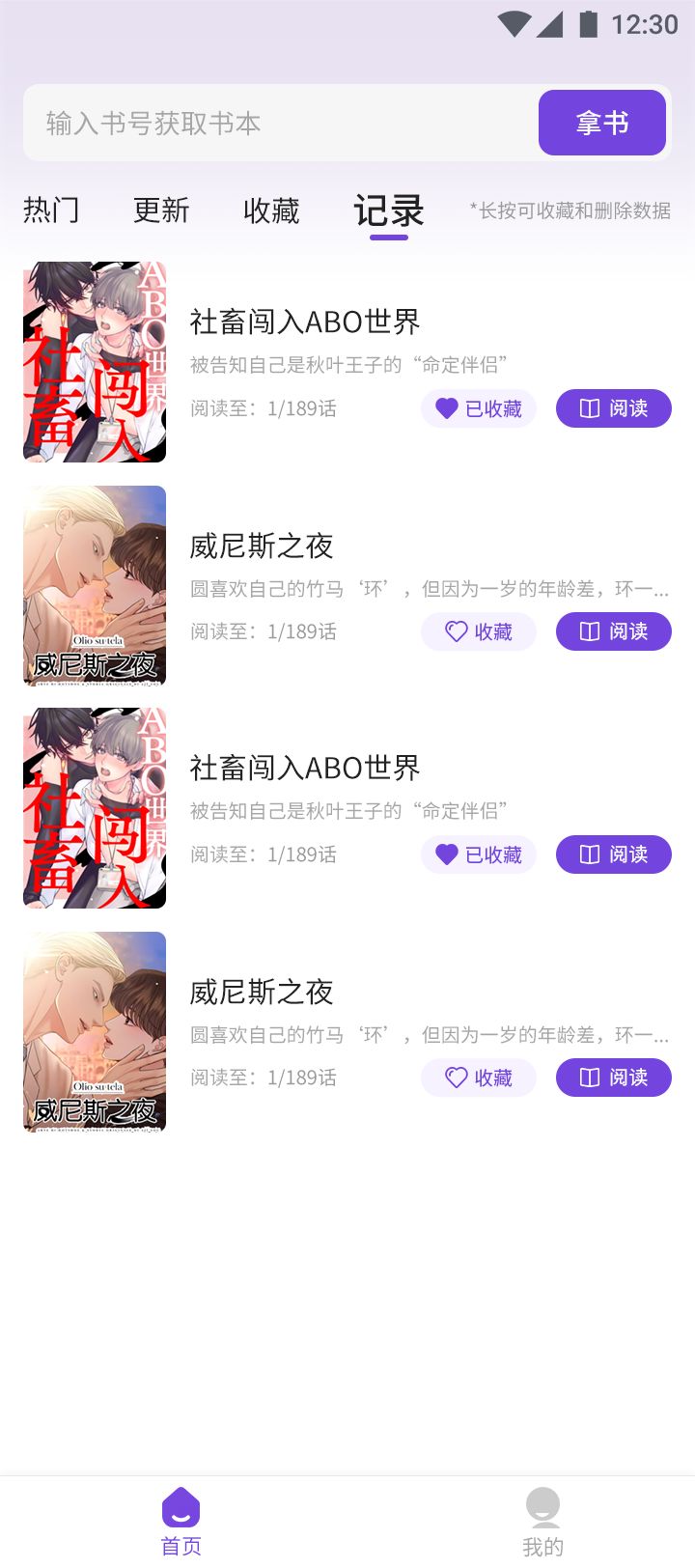Tap the 输入书号获取书本 input field
Image resolution: width=695 pixels, height=1568 pixels.
point(280,124)
